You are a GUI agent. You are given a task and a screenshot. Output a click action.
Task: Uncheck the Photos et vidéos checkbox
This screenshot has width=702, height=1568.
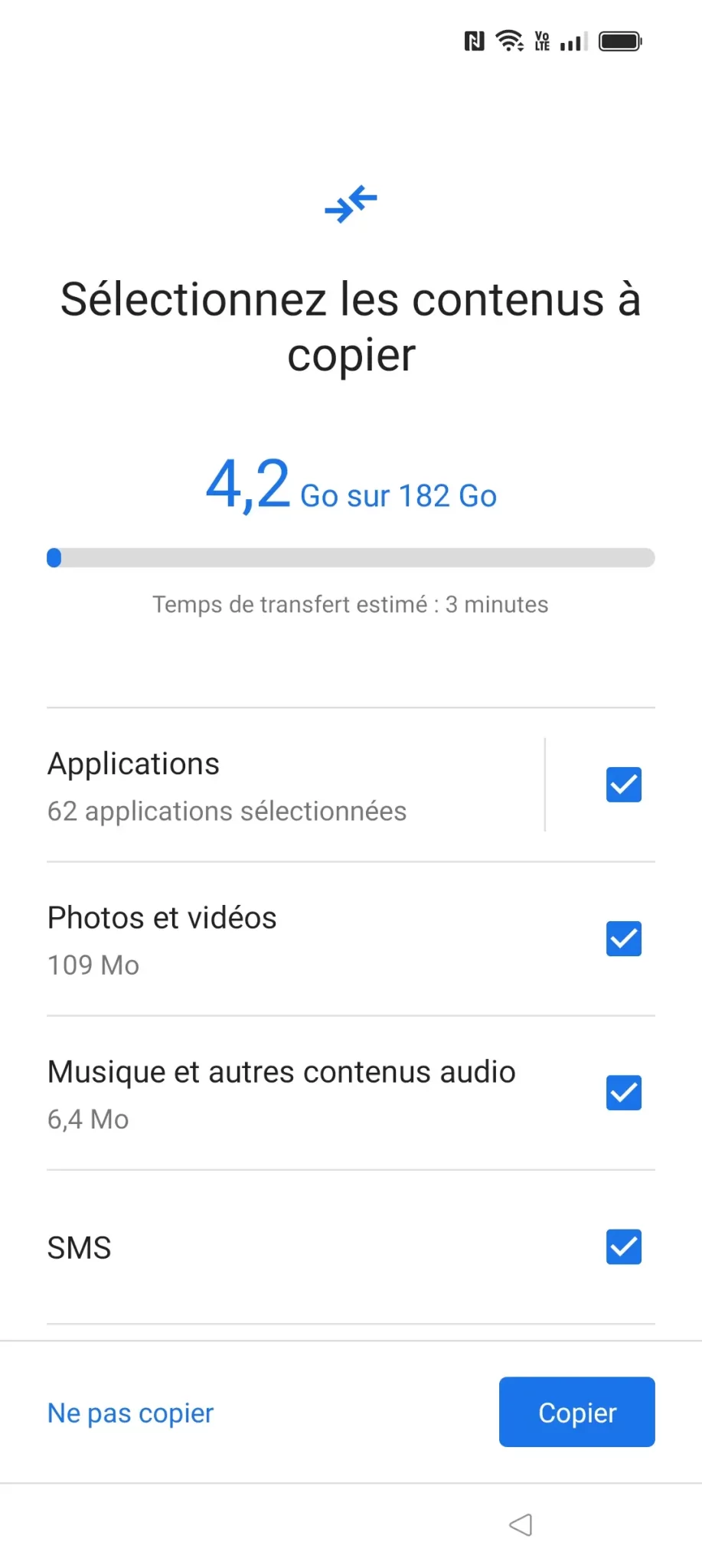623,939
